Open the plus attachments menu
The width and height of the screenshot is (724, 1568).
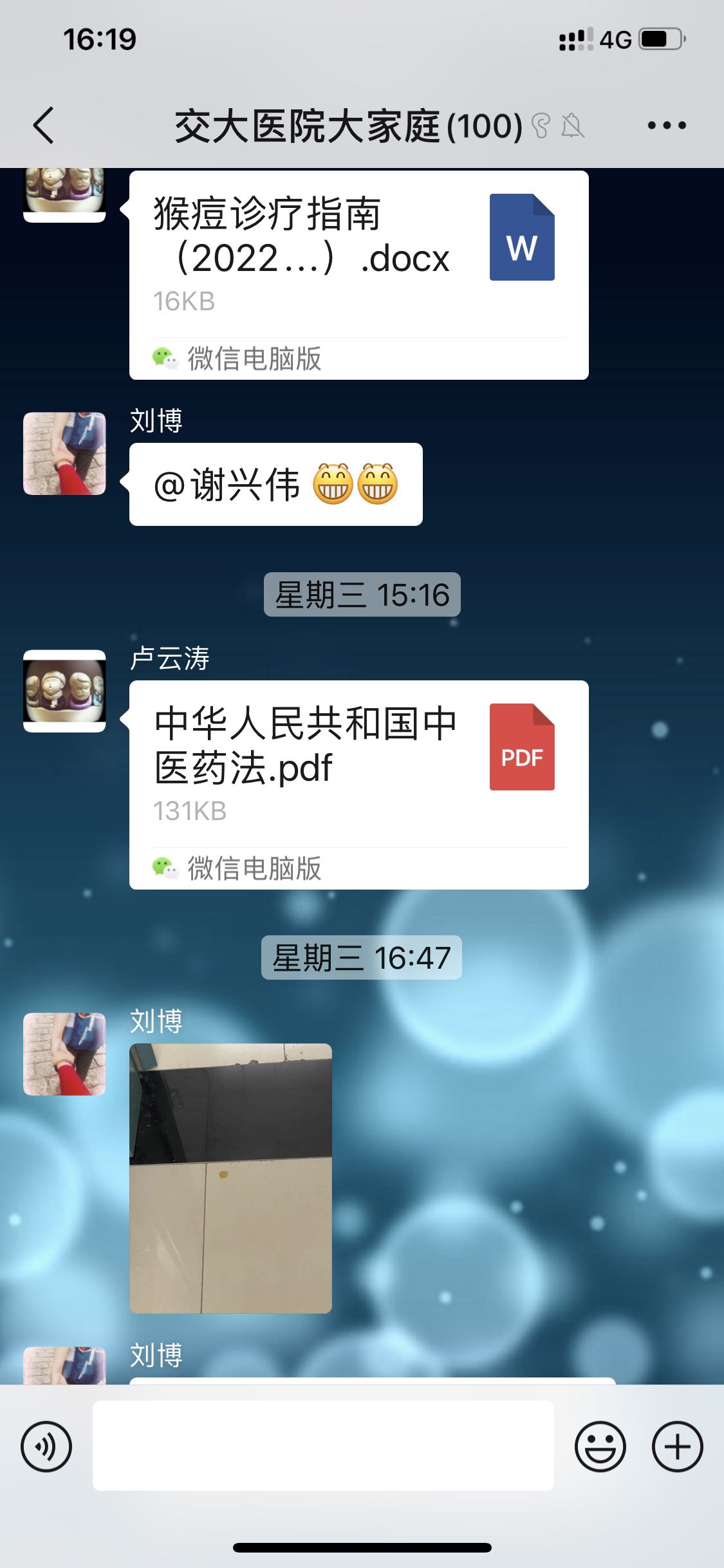[x=677, y=1446]
